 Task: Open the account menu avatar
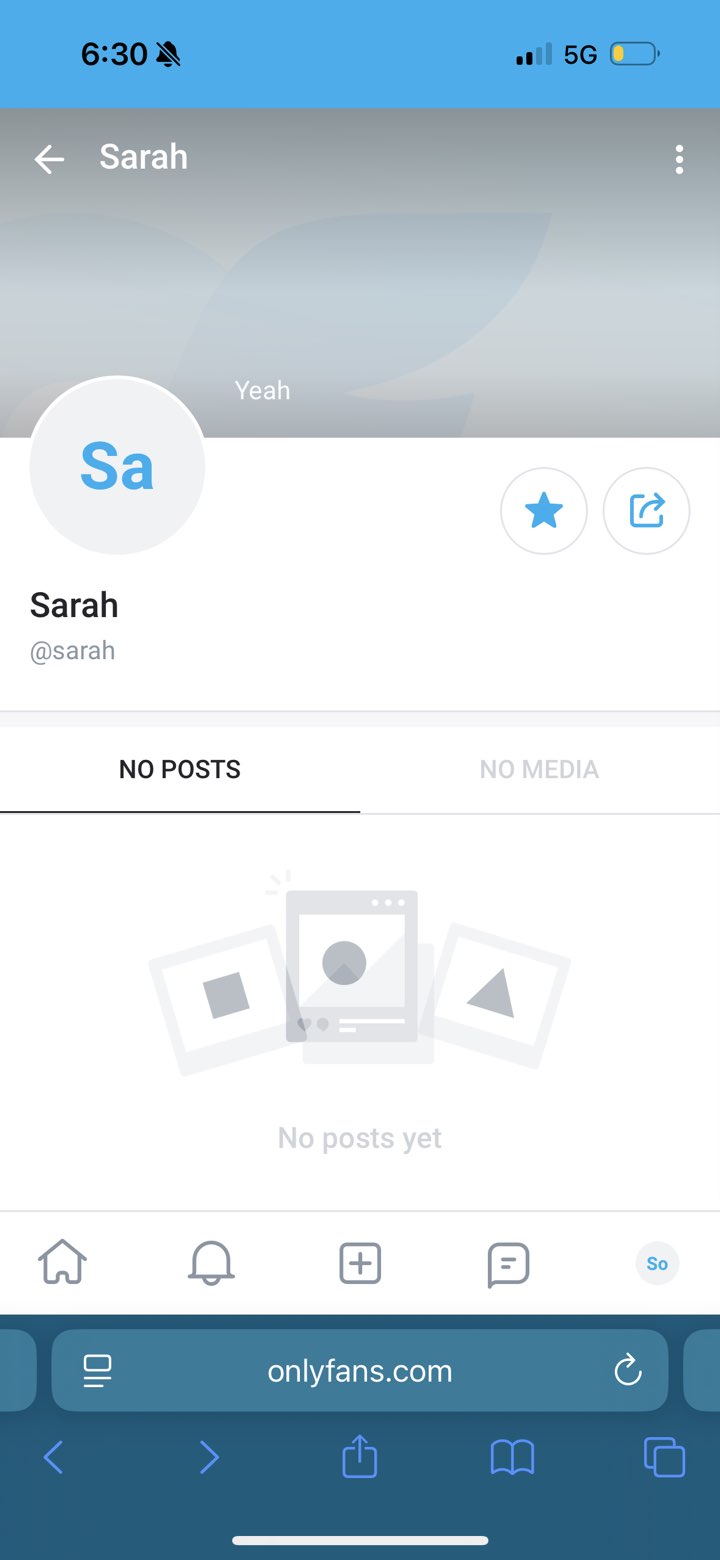657,1263
